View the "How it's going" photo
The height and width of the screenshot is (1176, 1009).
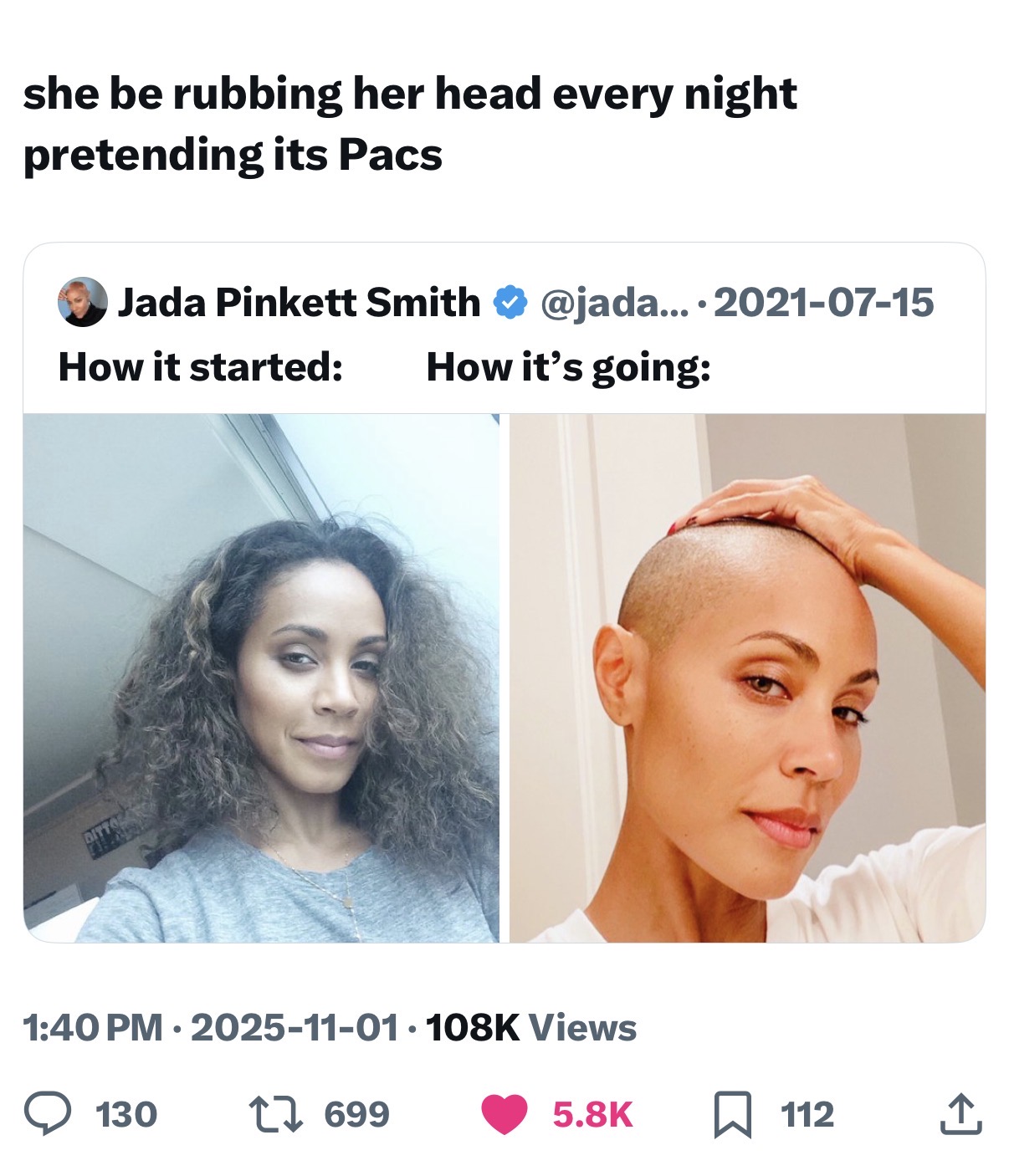747,677
